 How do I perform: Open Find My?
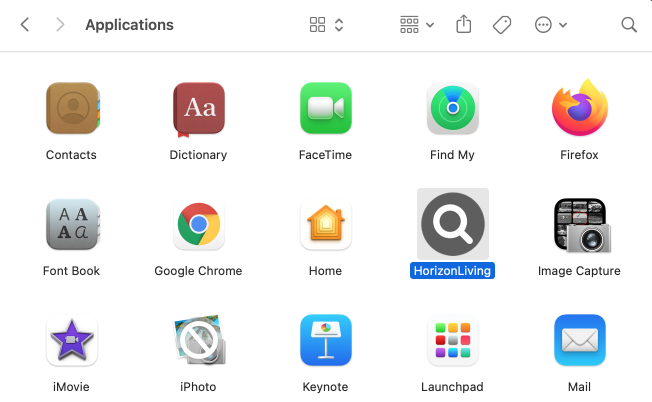pyautogui.click(x=452, y=108)
